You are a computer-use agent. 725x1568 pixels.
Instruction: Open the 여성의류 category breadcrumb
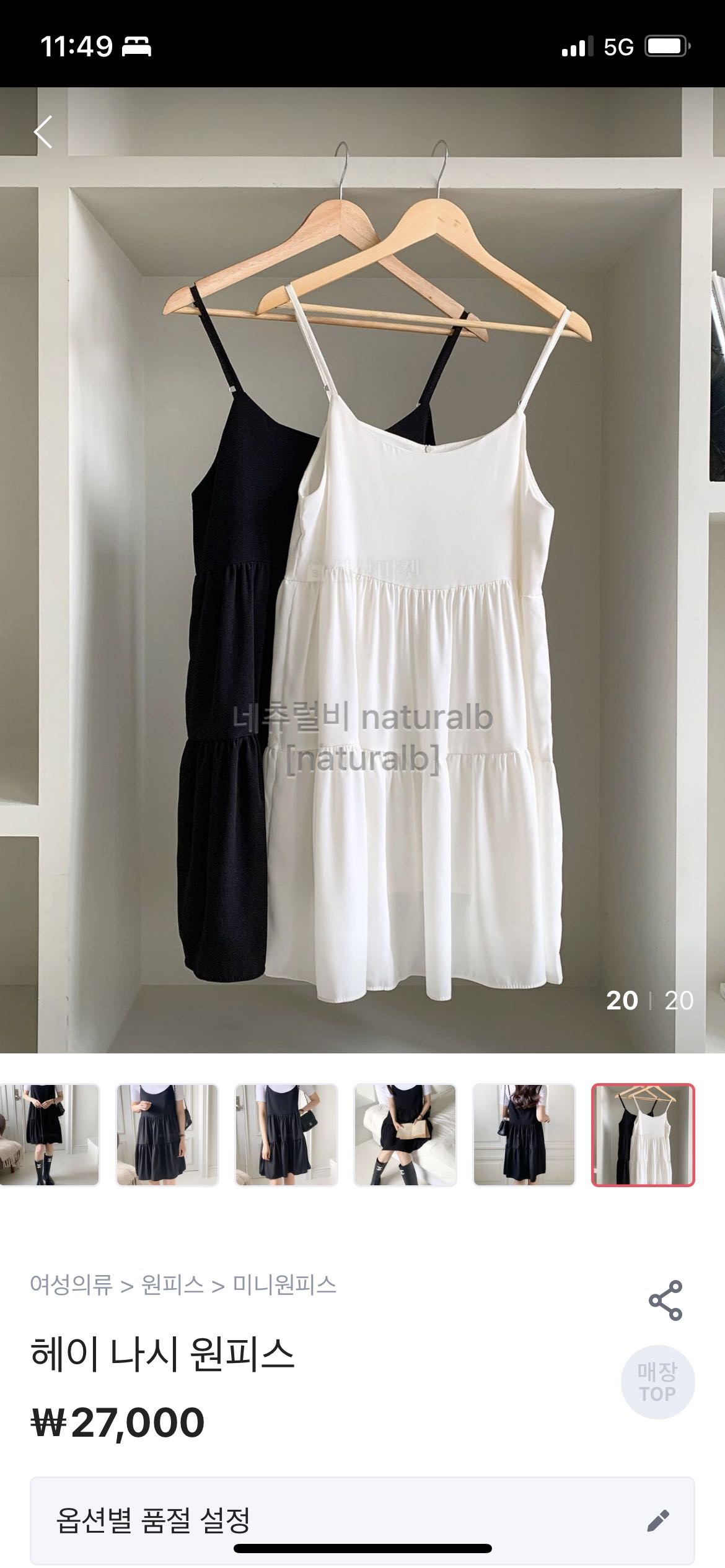(x=71, y=1285)
